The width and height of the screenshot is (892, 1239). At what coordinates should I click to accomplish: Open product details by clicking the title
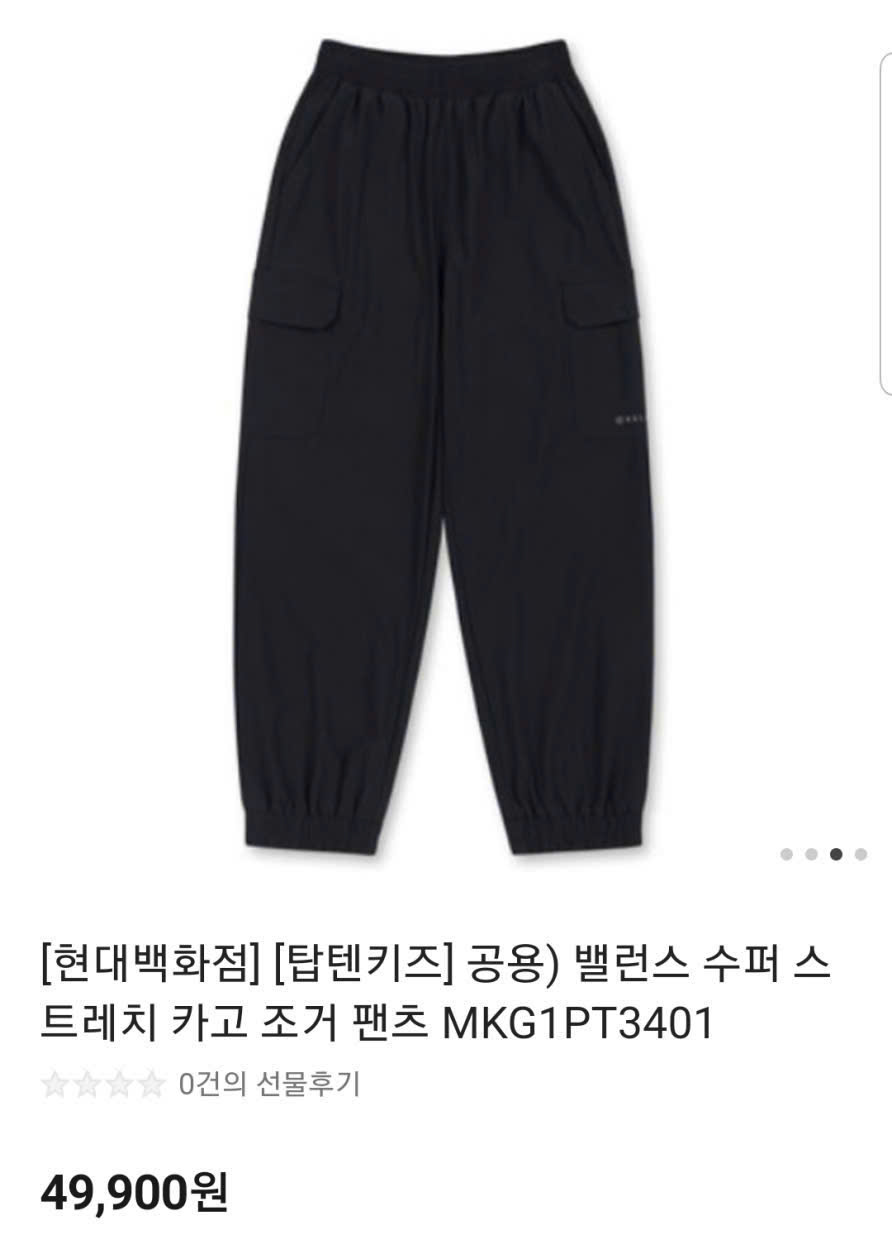430,990
